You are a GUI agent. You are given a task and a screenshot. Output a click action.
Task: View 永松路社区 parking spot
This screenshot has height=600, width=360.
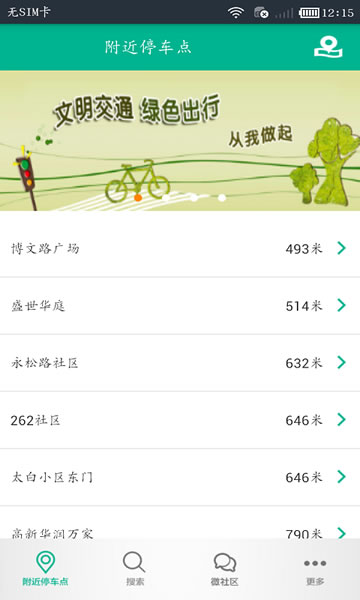180,363
